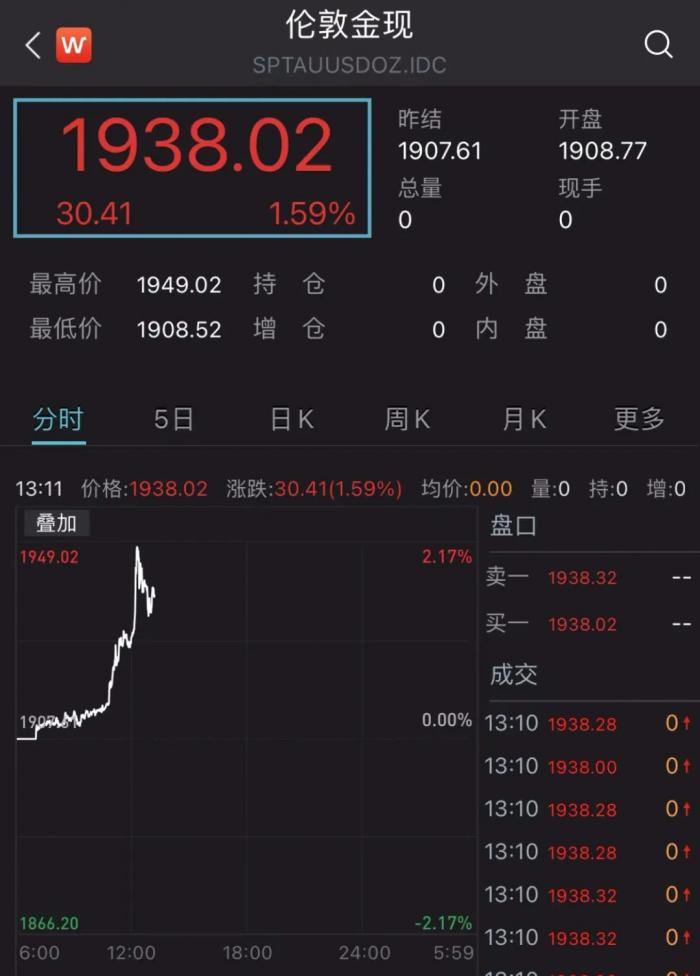Open the search magnifier icon

(x=658, y=45)
